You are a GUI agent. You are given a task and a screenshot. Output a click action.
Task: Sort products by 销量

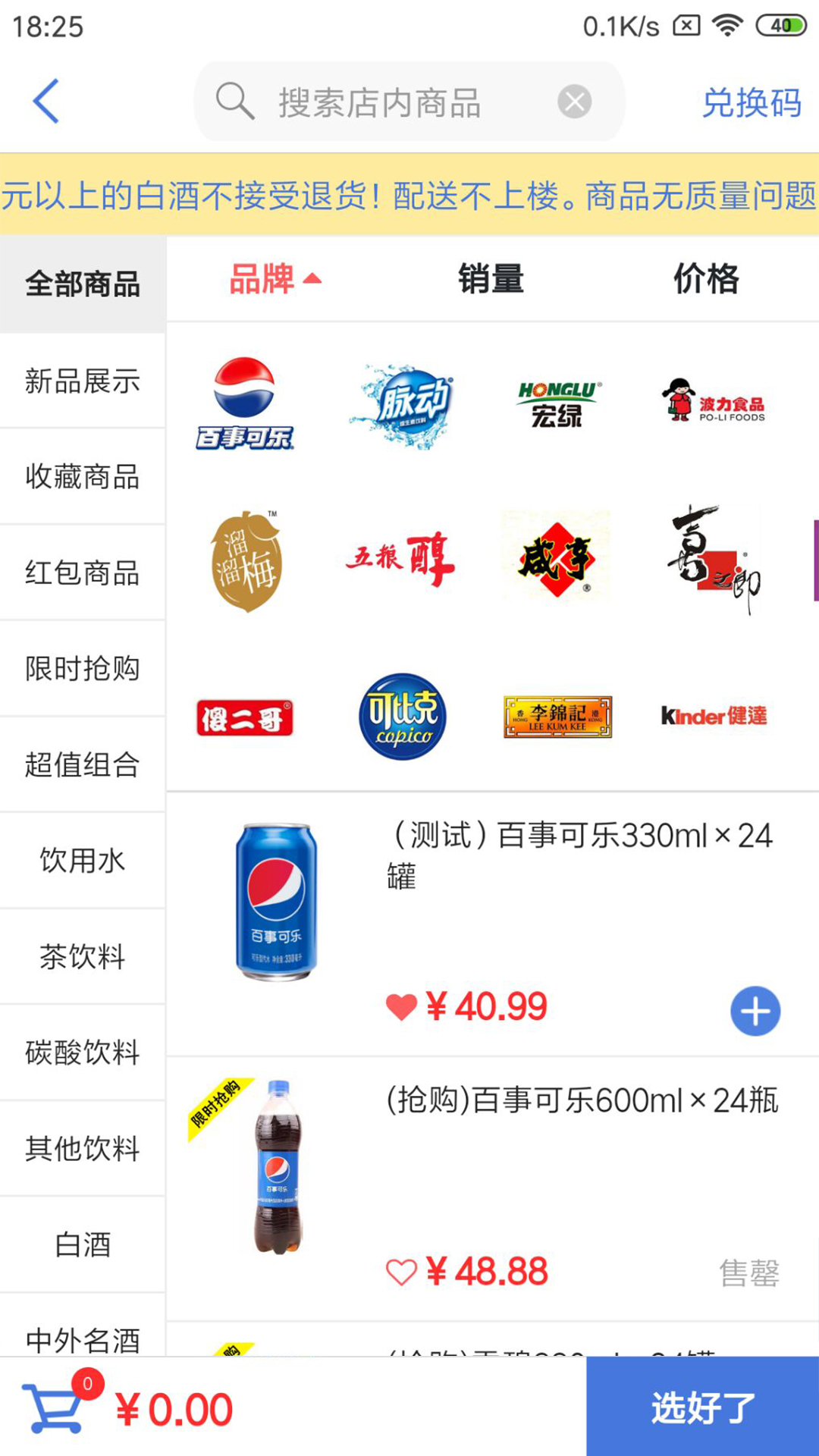pos(491,279)
